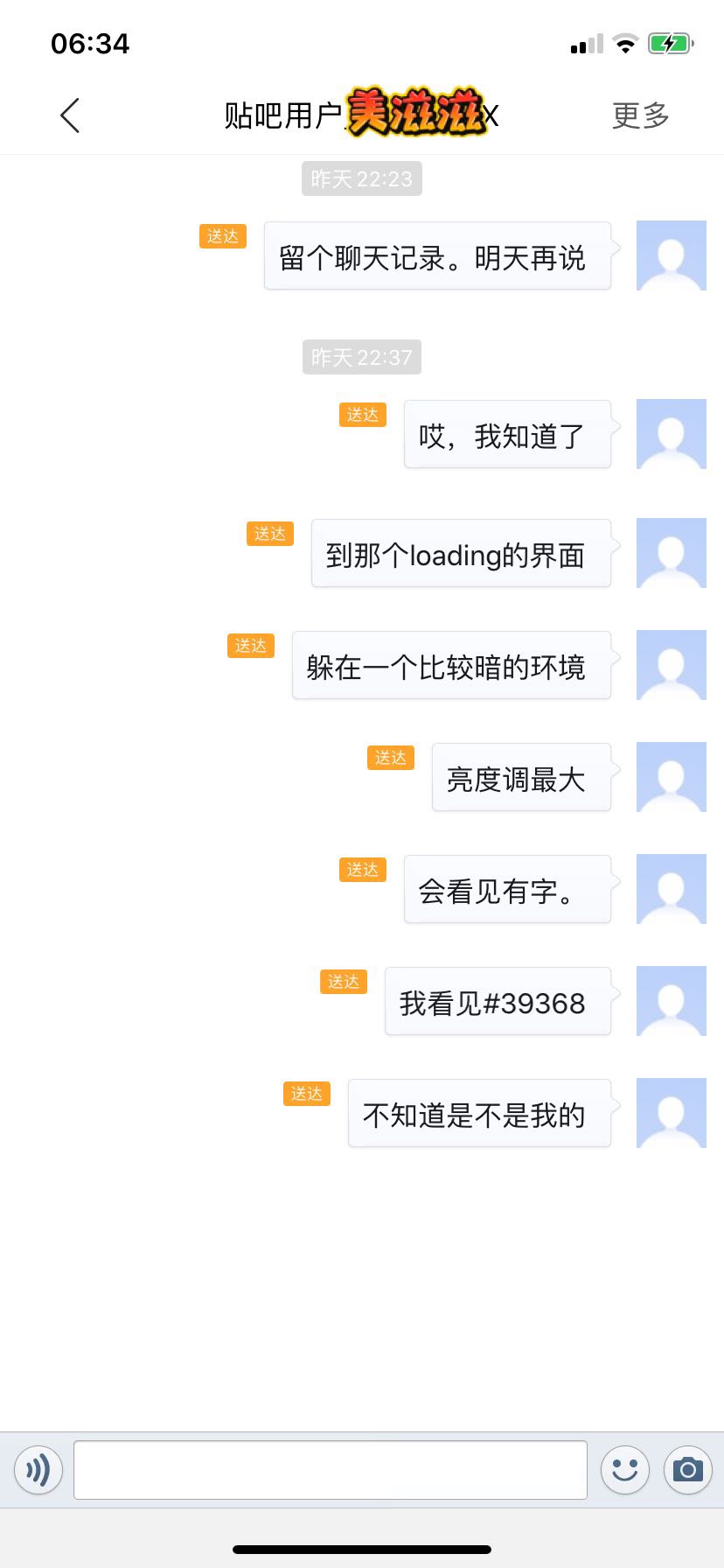Screen dimensions: 724x1568
Task: Focus the message text field
Action: pos(330,1469)
